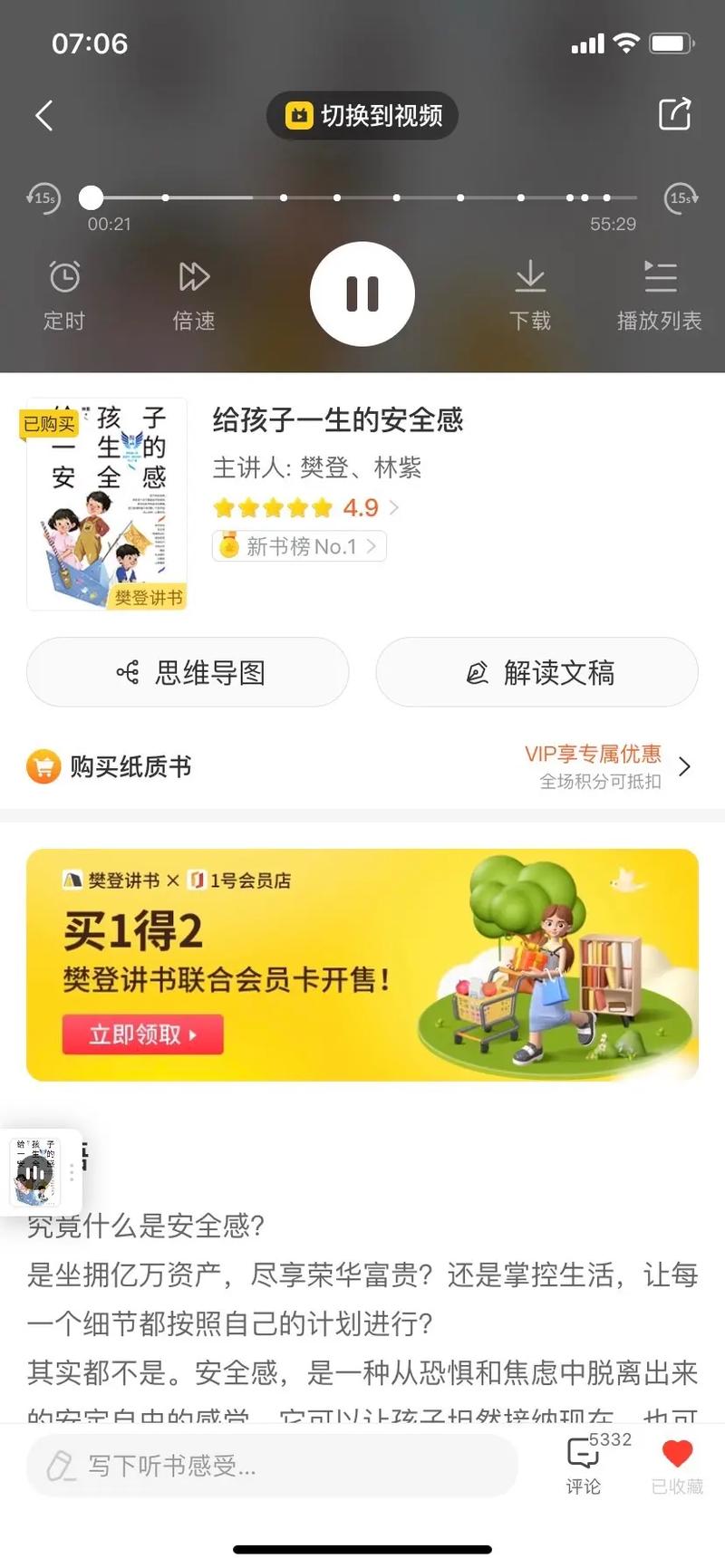Screen dimensions: 725x1568
Task: Skip forward 15 seconds
Action: click(x=682, y=197)
